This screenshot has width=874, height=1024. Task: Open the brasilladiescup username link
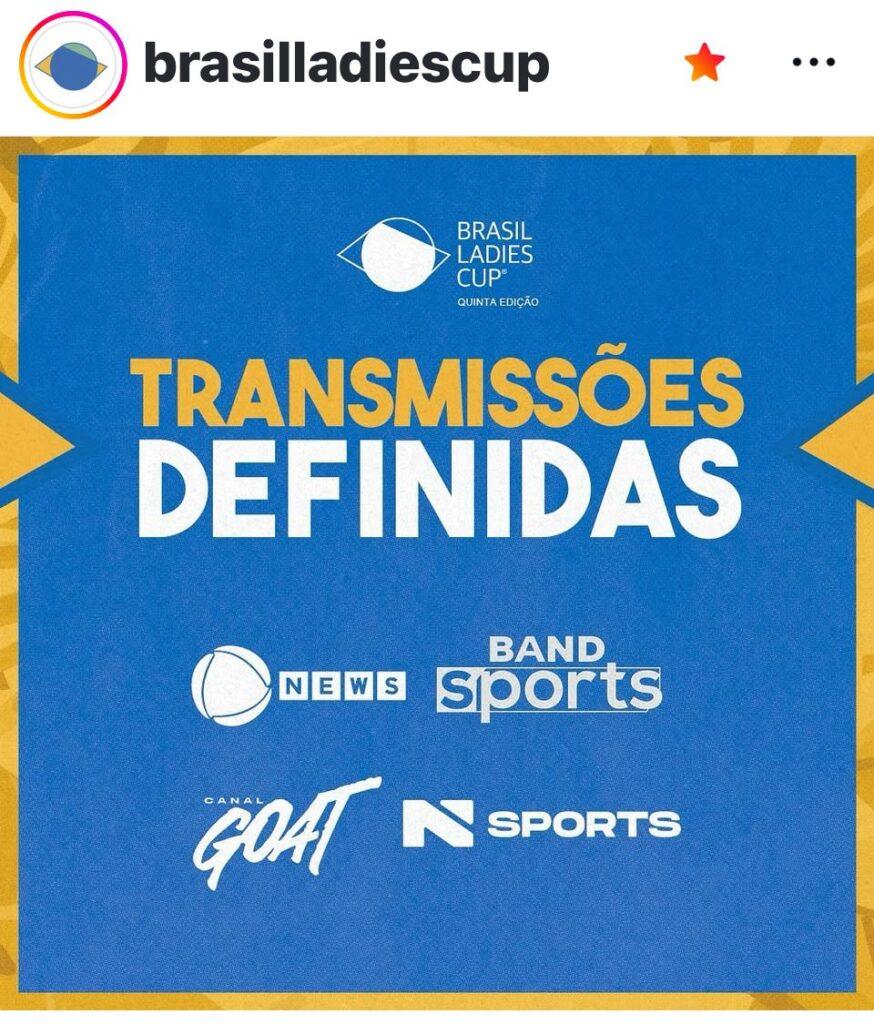pos(346,65)
